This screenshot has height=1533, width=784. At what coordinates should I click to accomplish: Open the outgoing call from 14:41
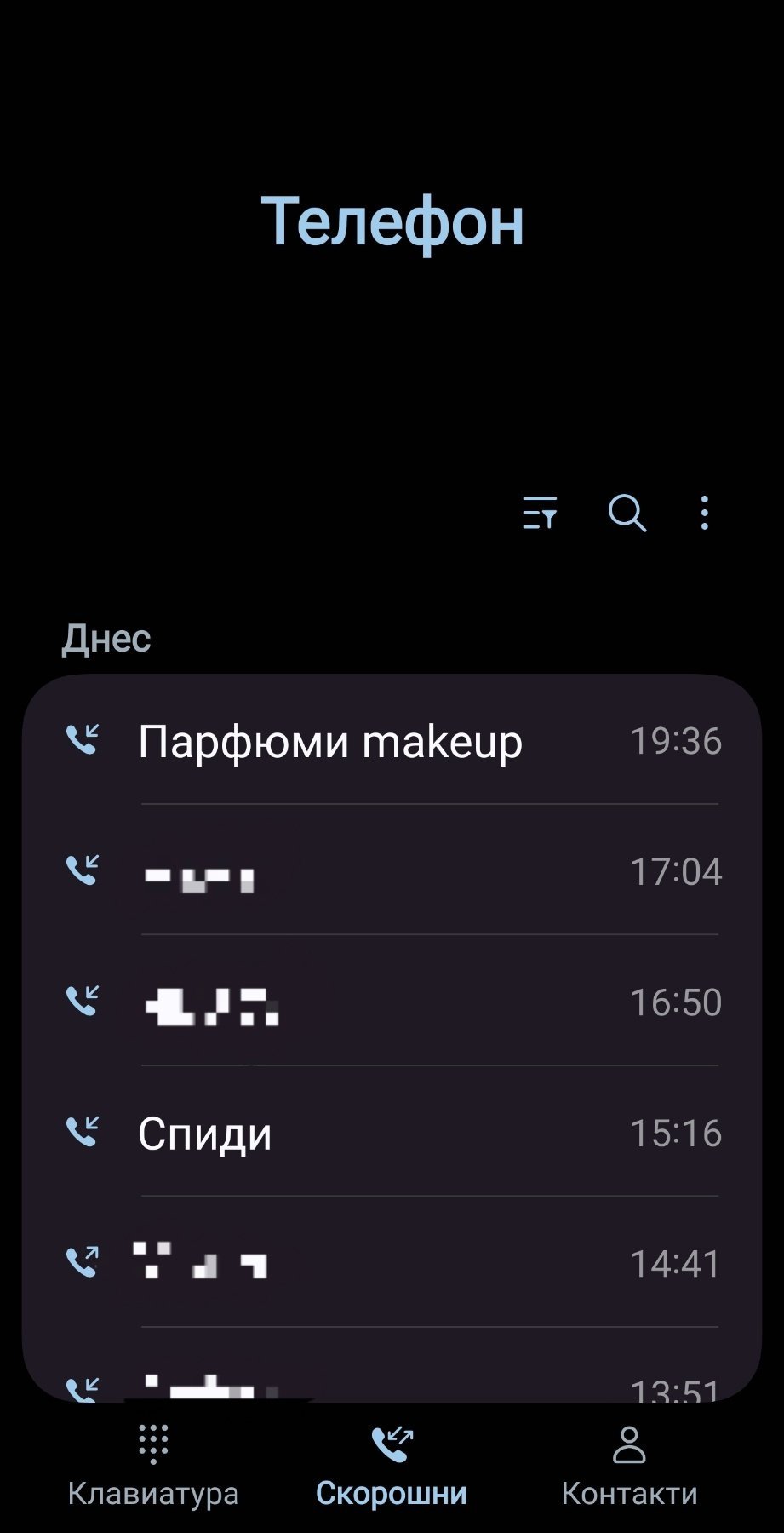pyautogui.click(x=392, y=1264)
